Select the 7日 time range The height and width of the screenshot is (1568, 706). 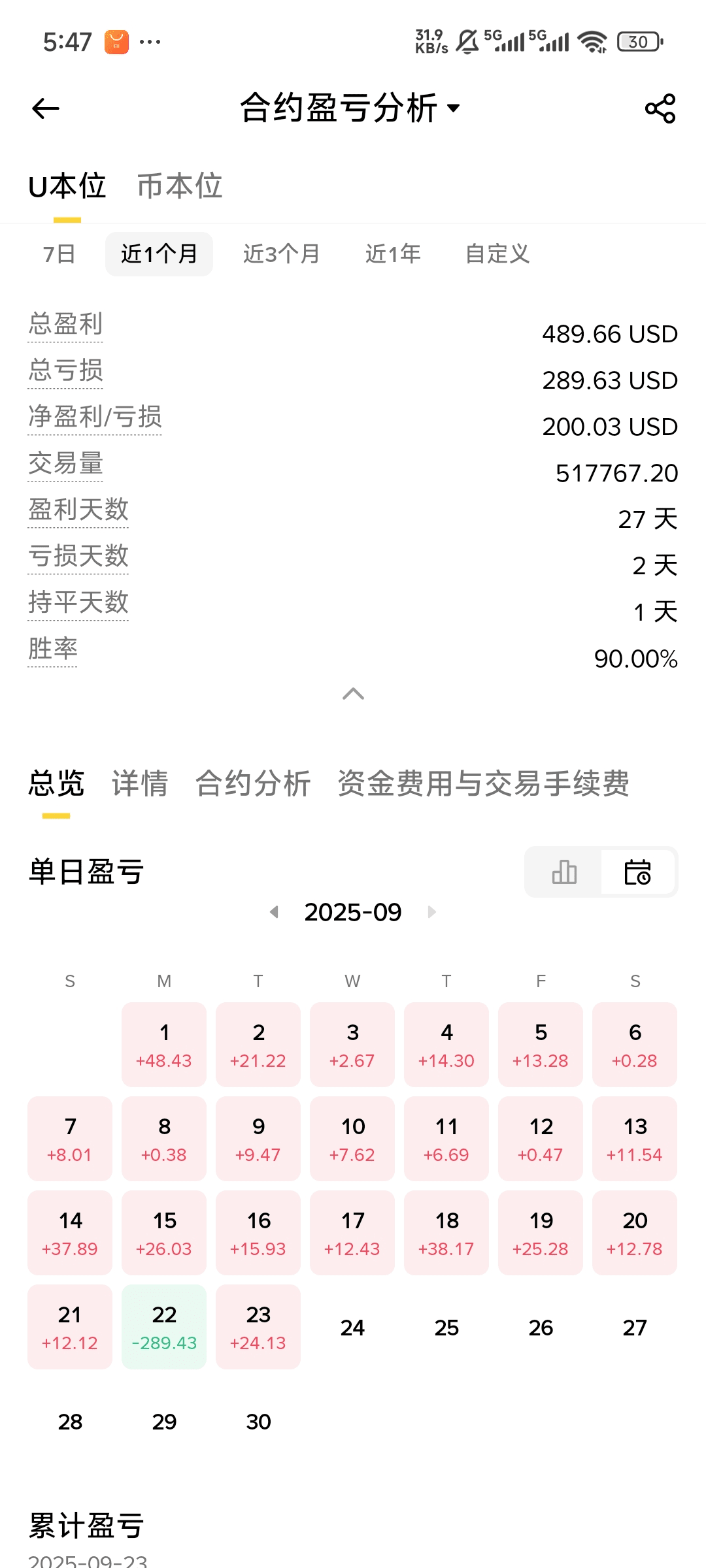59,254
